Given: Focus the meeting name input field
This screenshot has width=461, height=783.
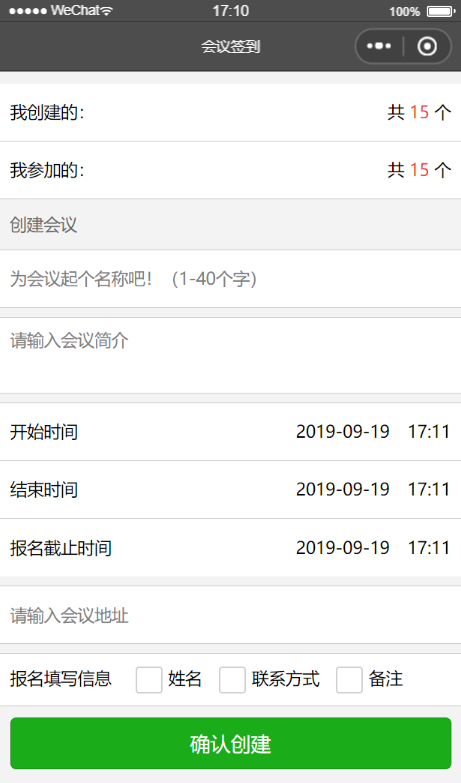Looking at the screenshot, I should click(230, 279).
